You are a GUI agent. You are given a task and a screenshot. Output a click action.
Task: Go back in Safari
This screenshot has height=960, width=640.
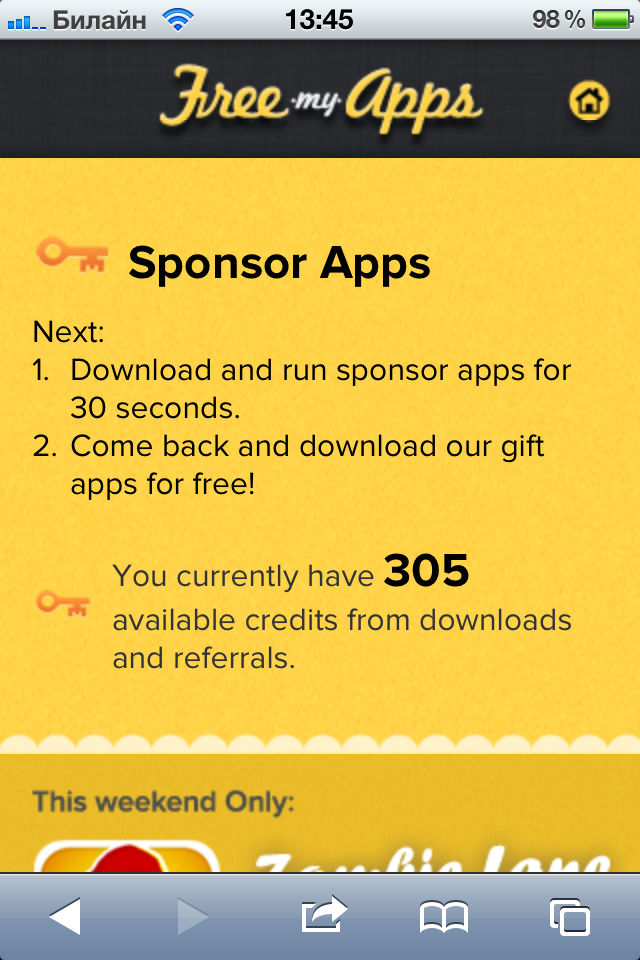(x=65, y=915)
